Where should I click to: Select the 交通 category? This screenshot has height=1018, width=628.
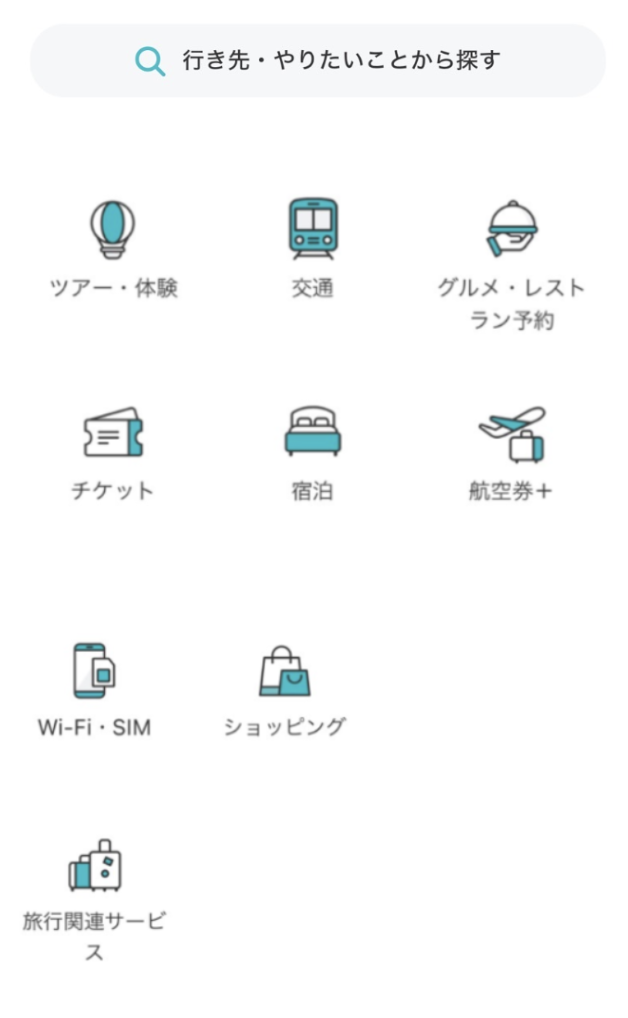click(313, 249)
